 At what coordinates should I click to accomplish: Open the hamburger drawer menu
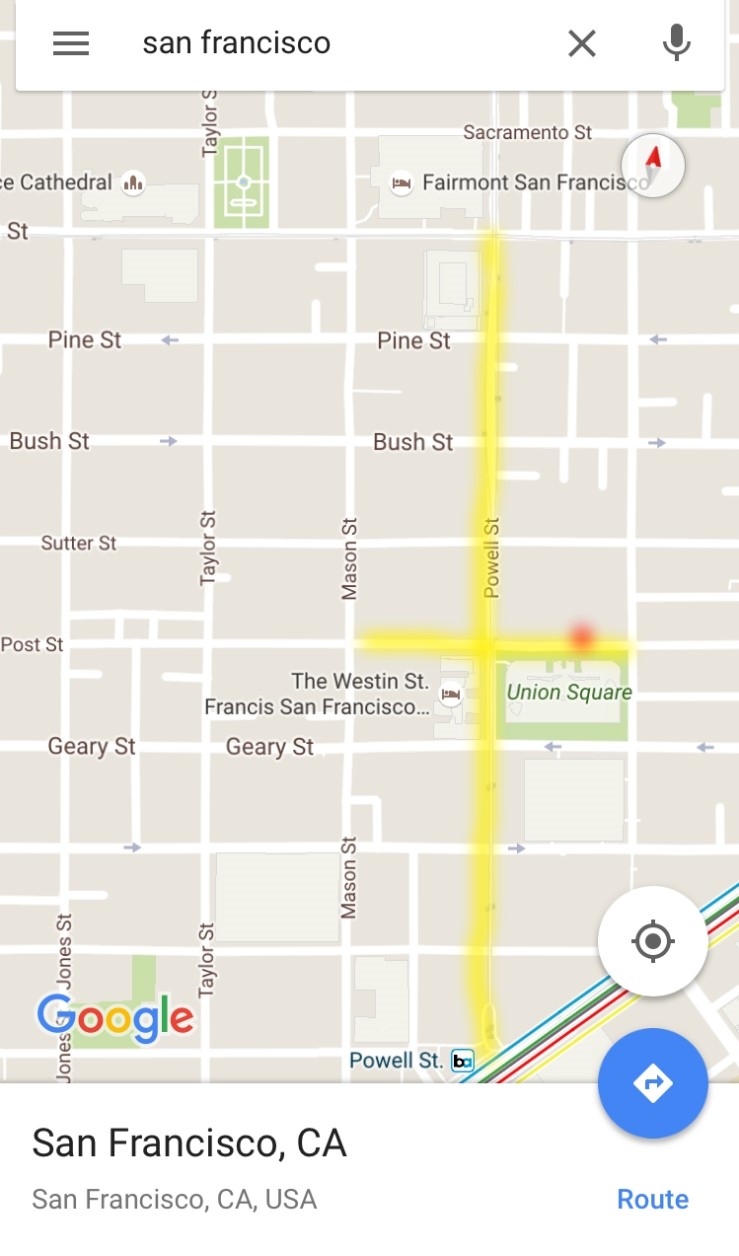click(71, 43)
